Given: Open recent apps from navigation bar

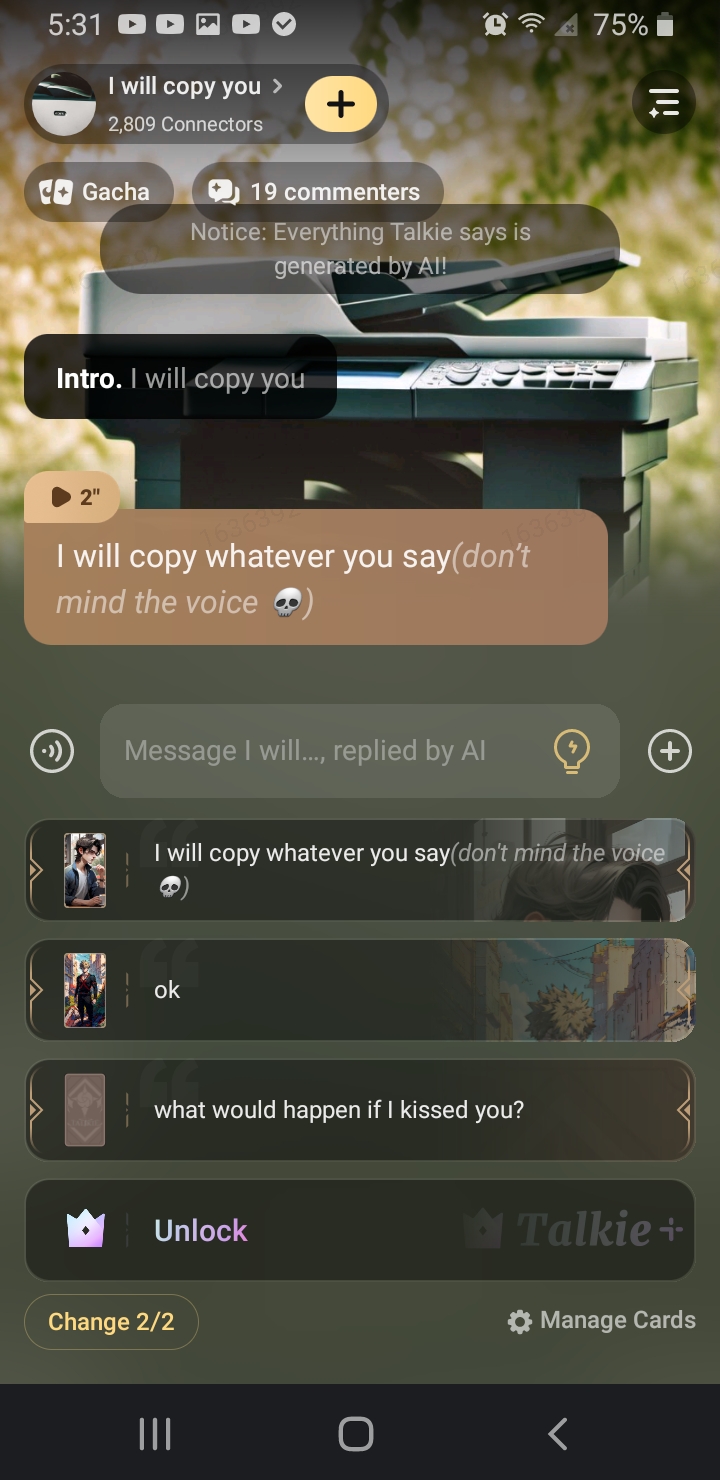Looking at the screenshot, I should coord(155,1433).
